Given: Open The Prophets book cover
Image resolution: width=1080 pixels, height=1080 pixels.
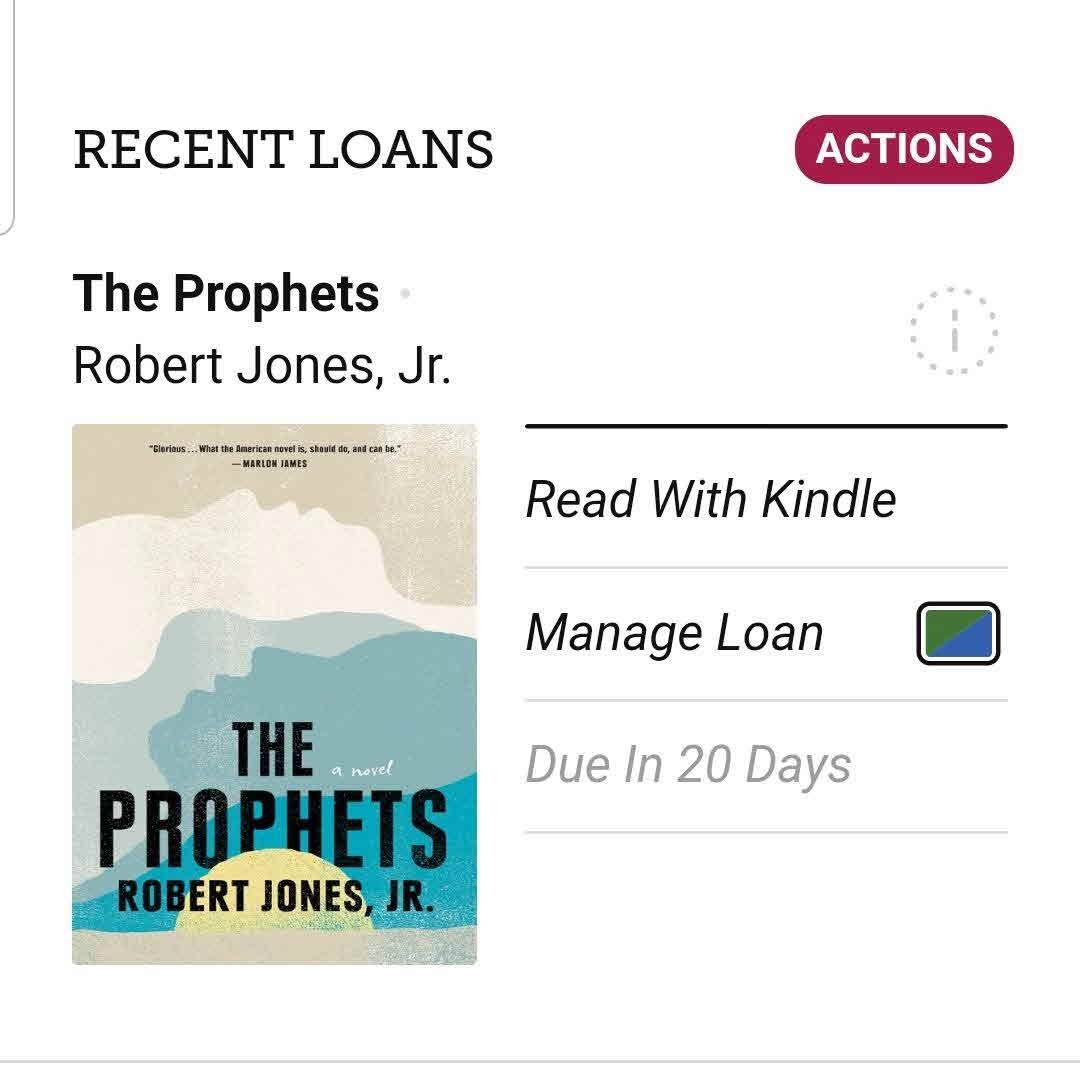Looking at the screenshot, I should tap(274, 694).
